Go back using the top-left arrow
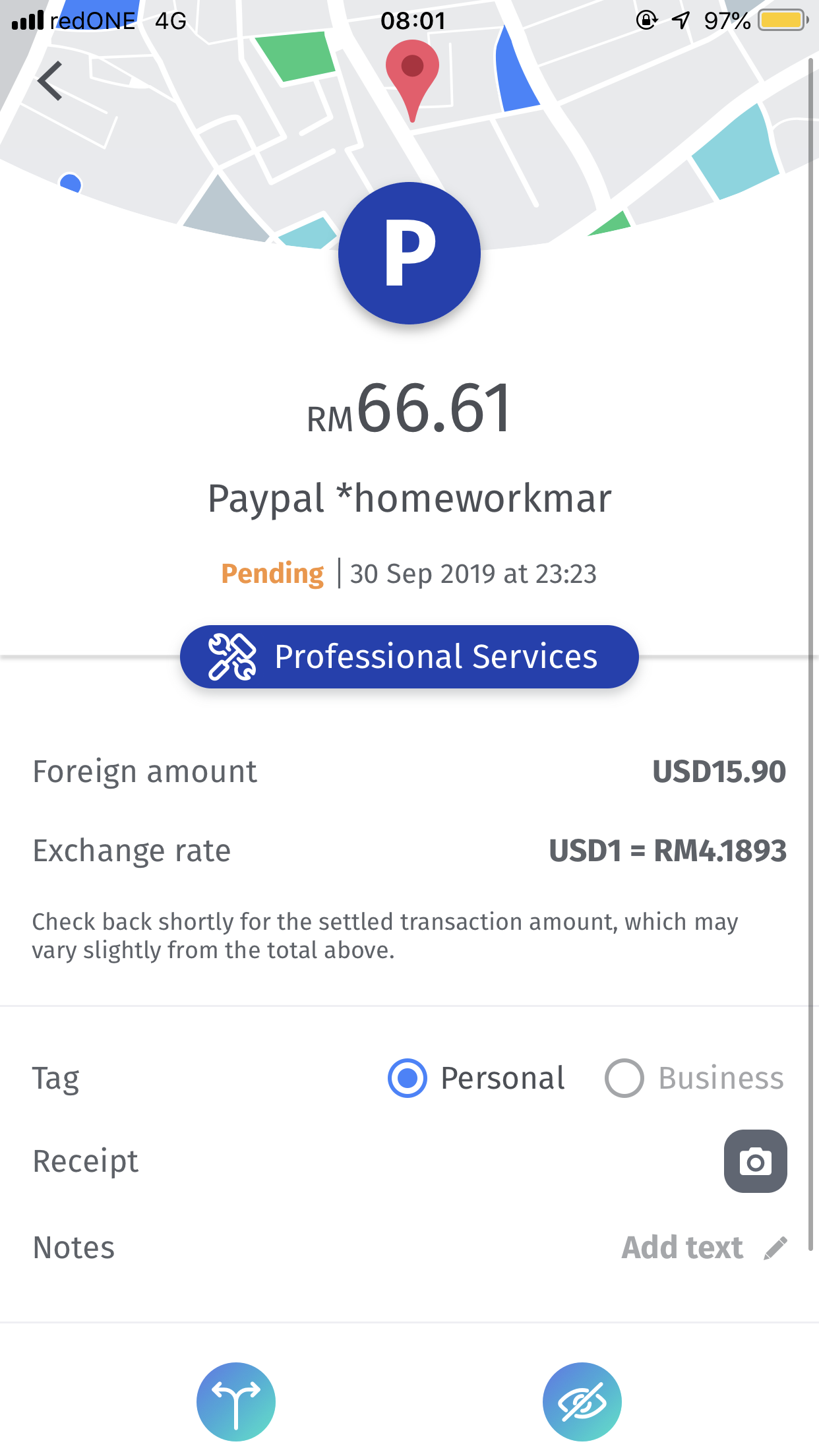This screenshot has width=819, height=1456. [50, 81]
